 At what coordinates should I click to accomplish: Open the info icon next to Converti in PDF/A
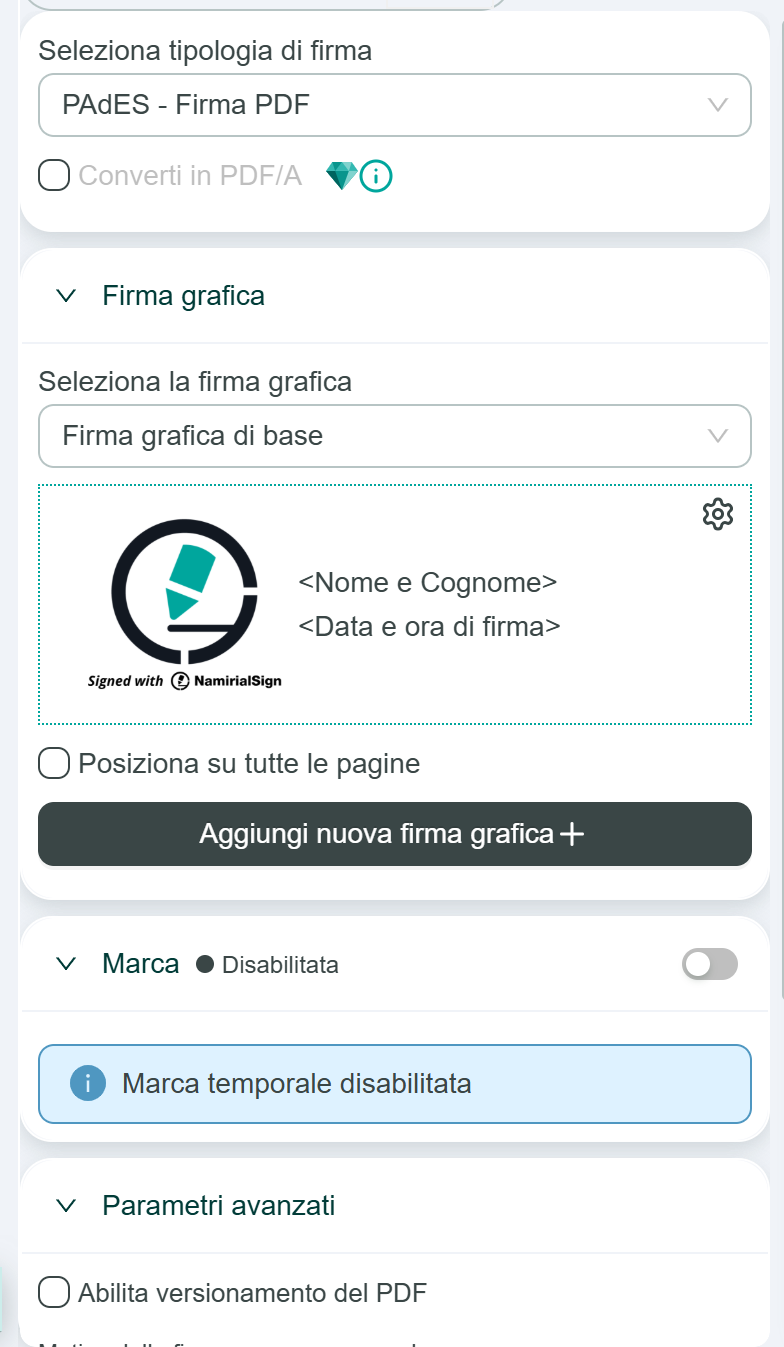(376, 176)
